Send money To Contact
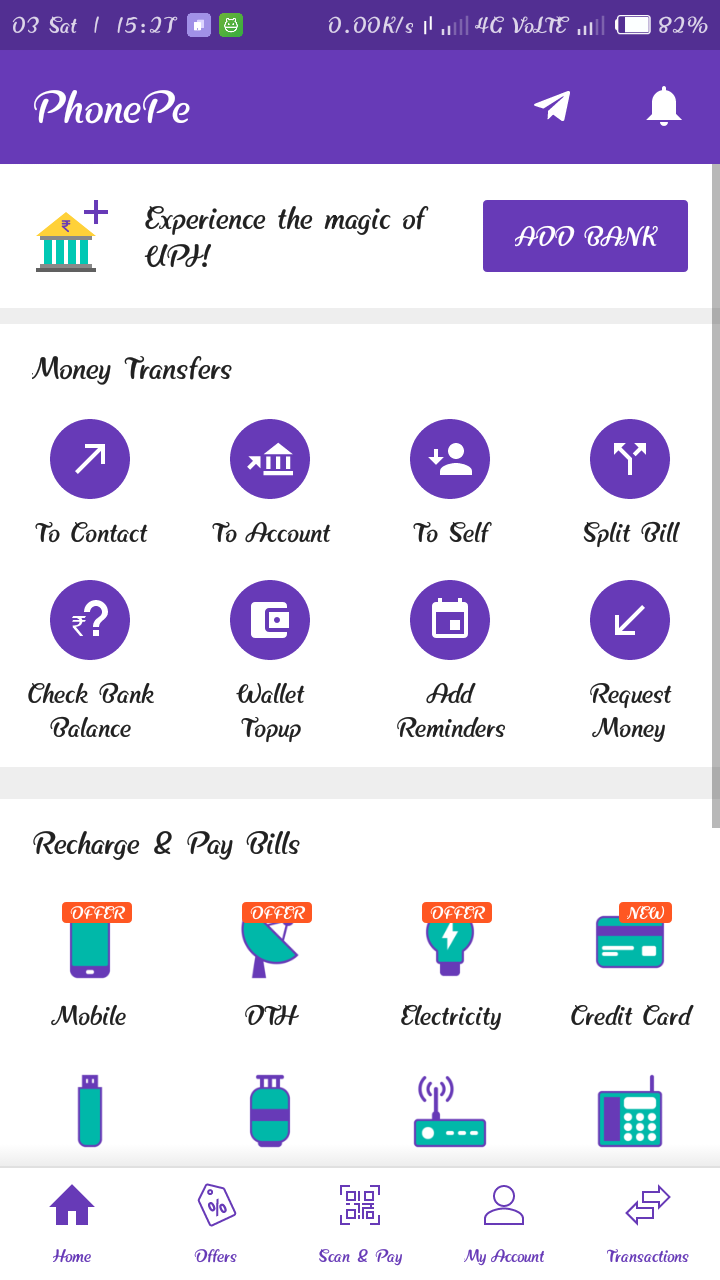720x1280 pixels. point(90,460)
